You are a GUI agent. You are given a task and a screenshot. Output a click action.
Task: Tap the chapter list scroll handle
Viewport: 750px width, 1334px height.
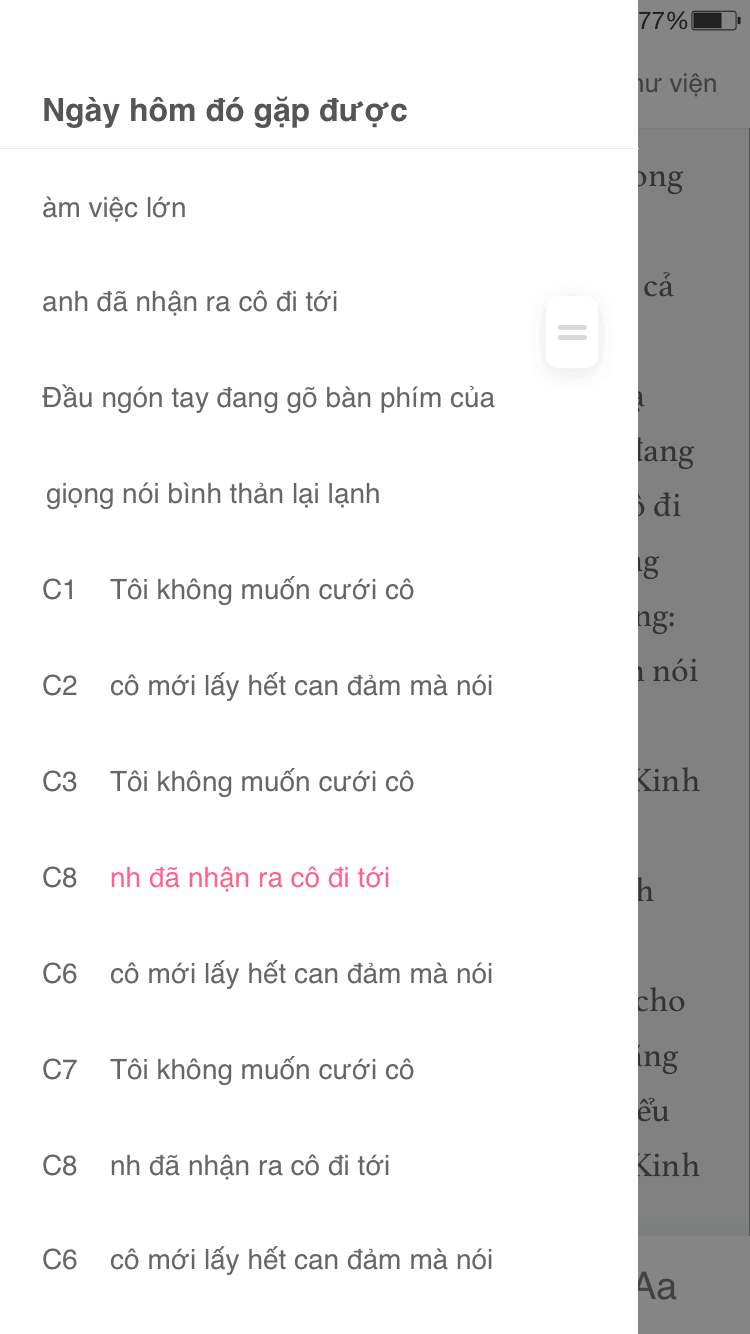572,332
